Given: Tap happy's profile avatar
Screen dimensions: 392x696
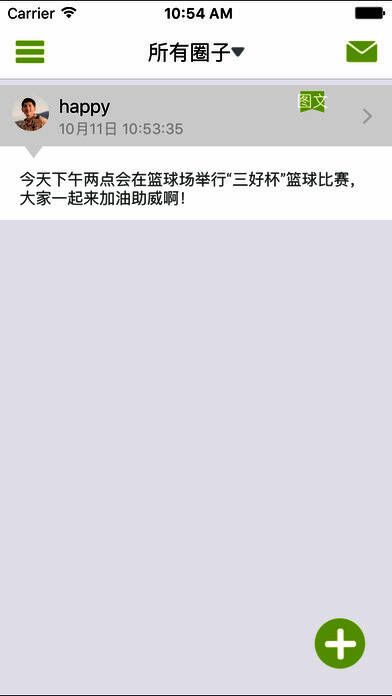Looking at the screenshot, I should pyautogui.click(x=30, y=114).
